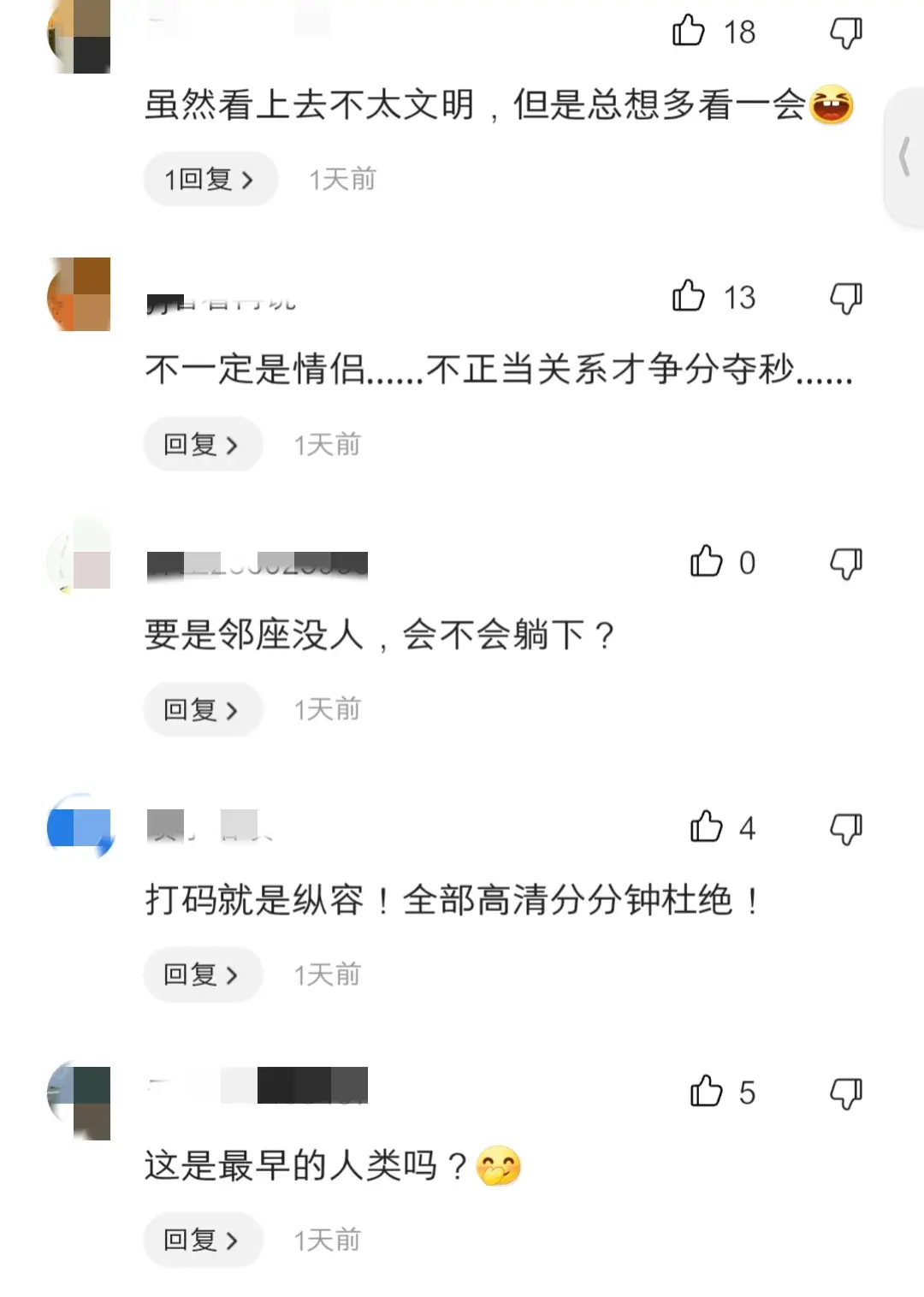
Task: Open avatar of '打码就是纵容' commenter
Action: tap(80, 827)
